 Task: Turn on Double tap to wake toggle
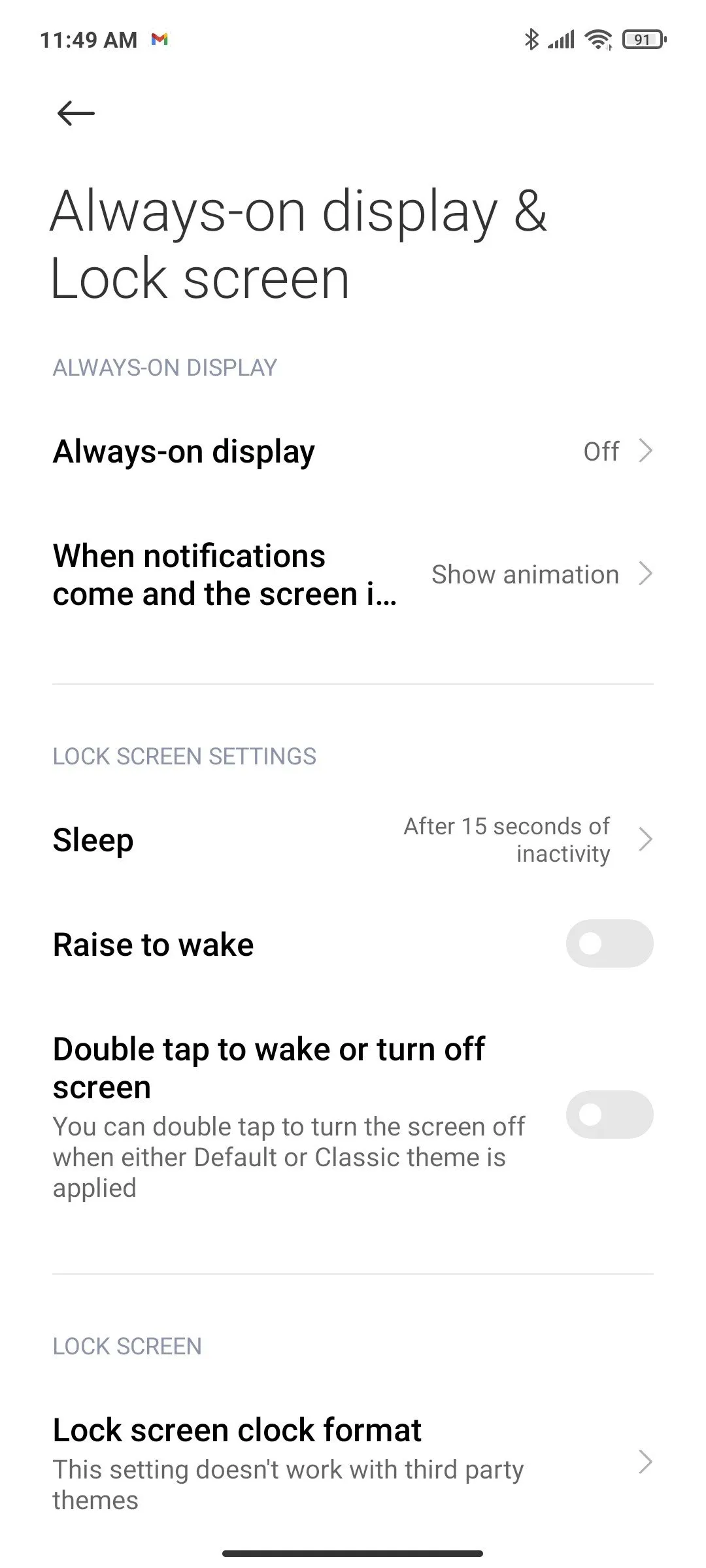coord(609,1115)
